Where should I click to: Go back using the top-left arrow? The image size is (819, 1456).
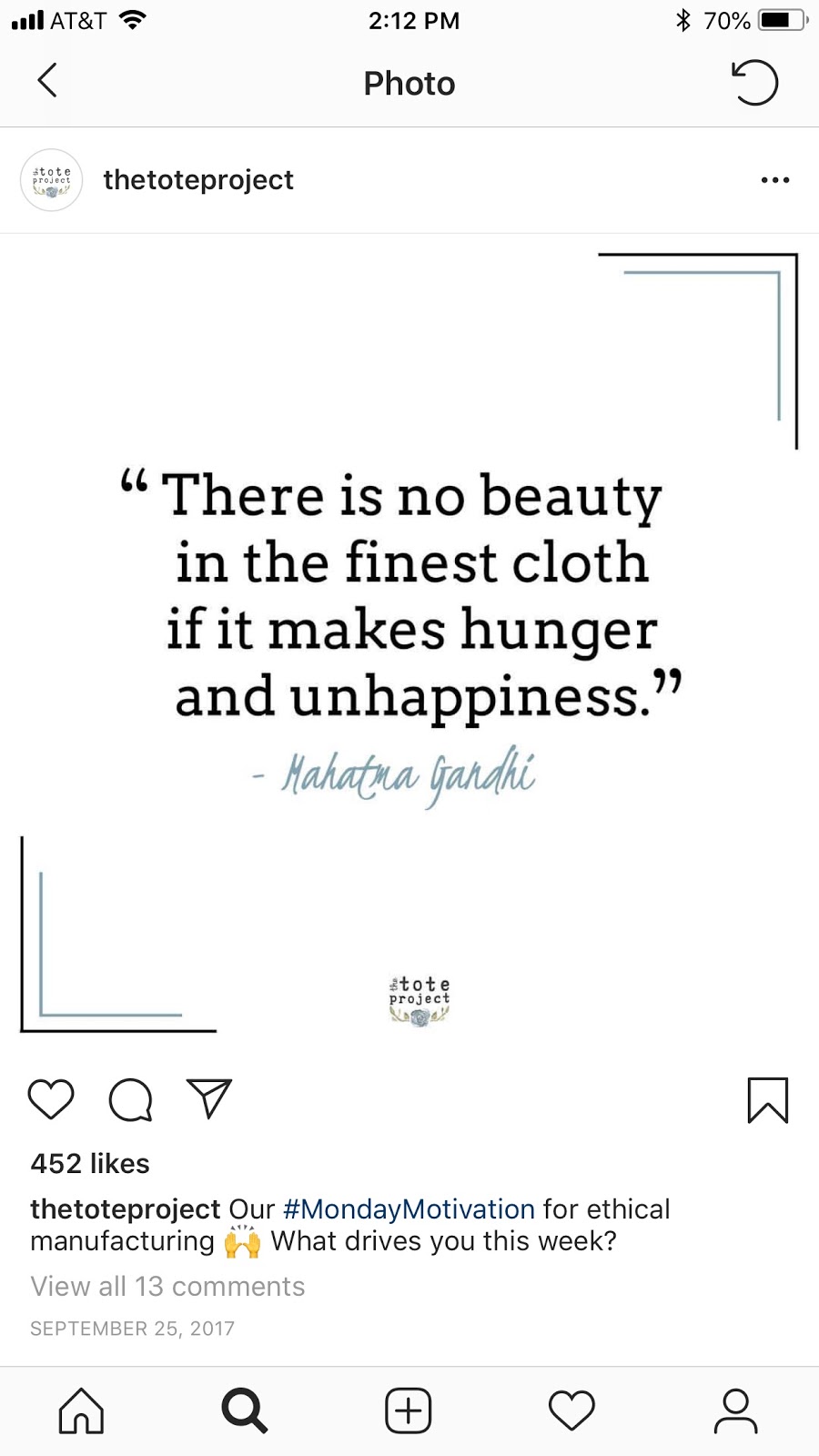pos(47,81)
